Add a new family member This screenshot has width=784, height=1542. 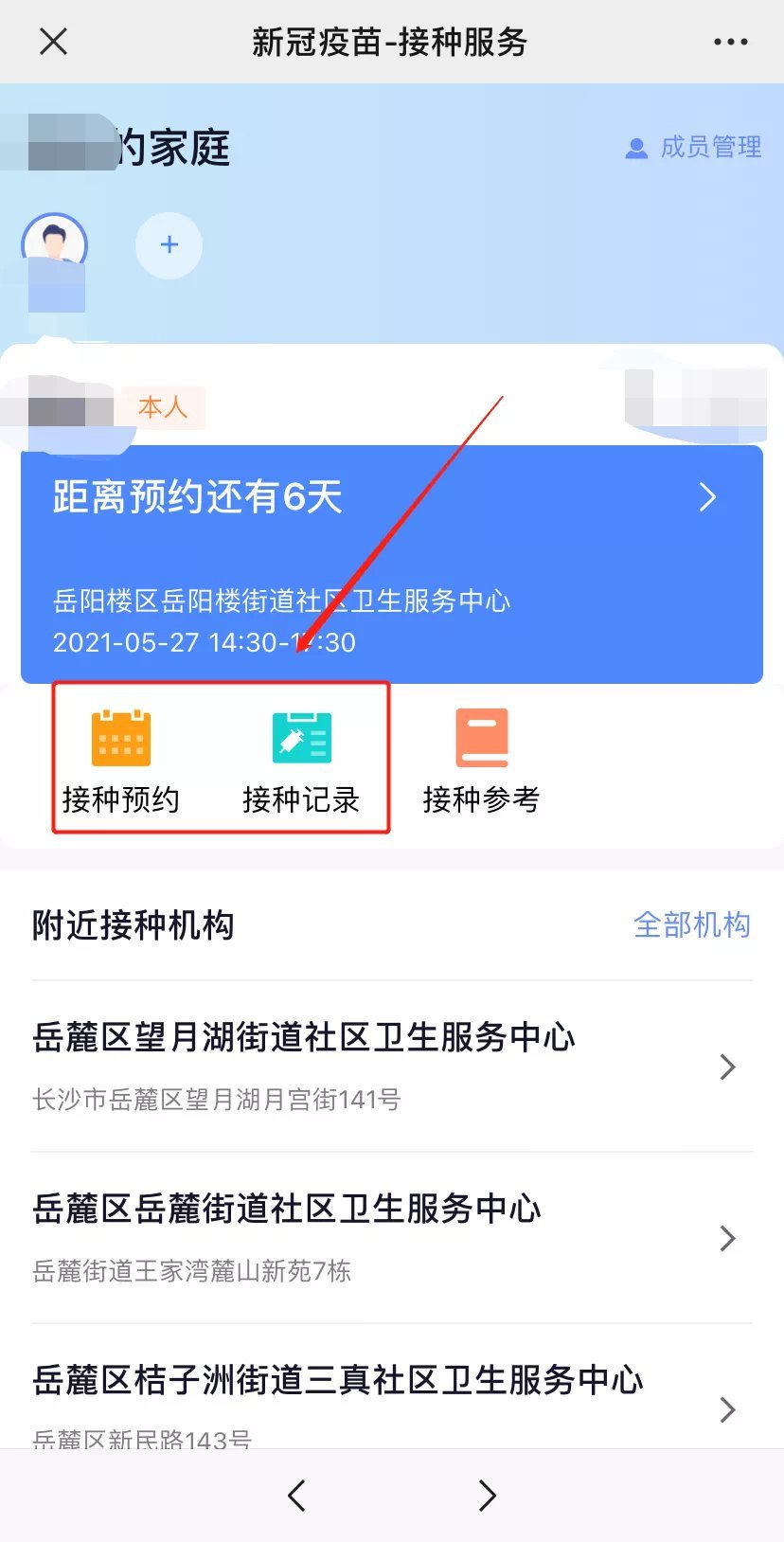(x=169, y=245)
